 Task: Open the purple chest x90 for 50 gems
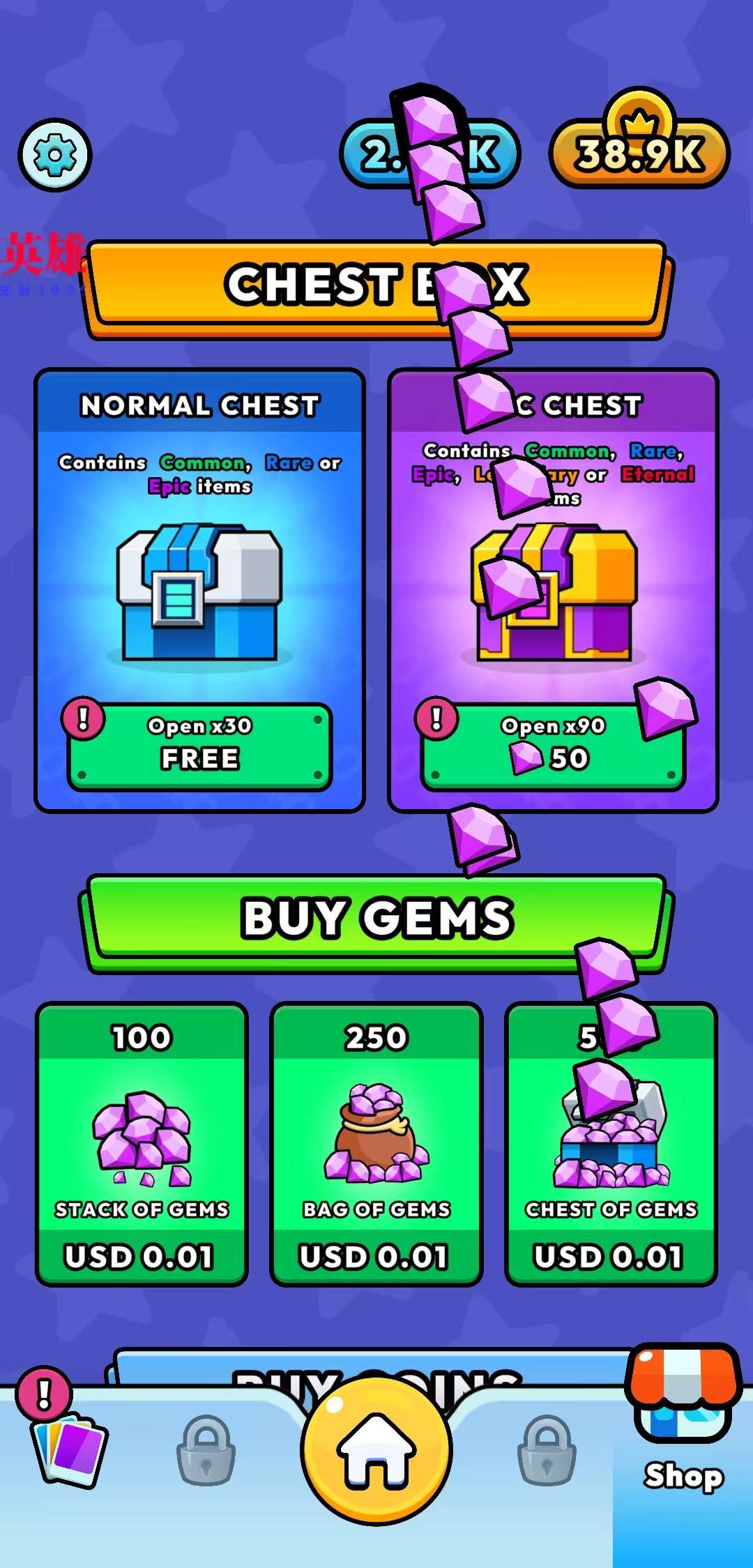553,746
